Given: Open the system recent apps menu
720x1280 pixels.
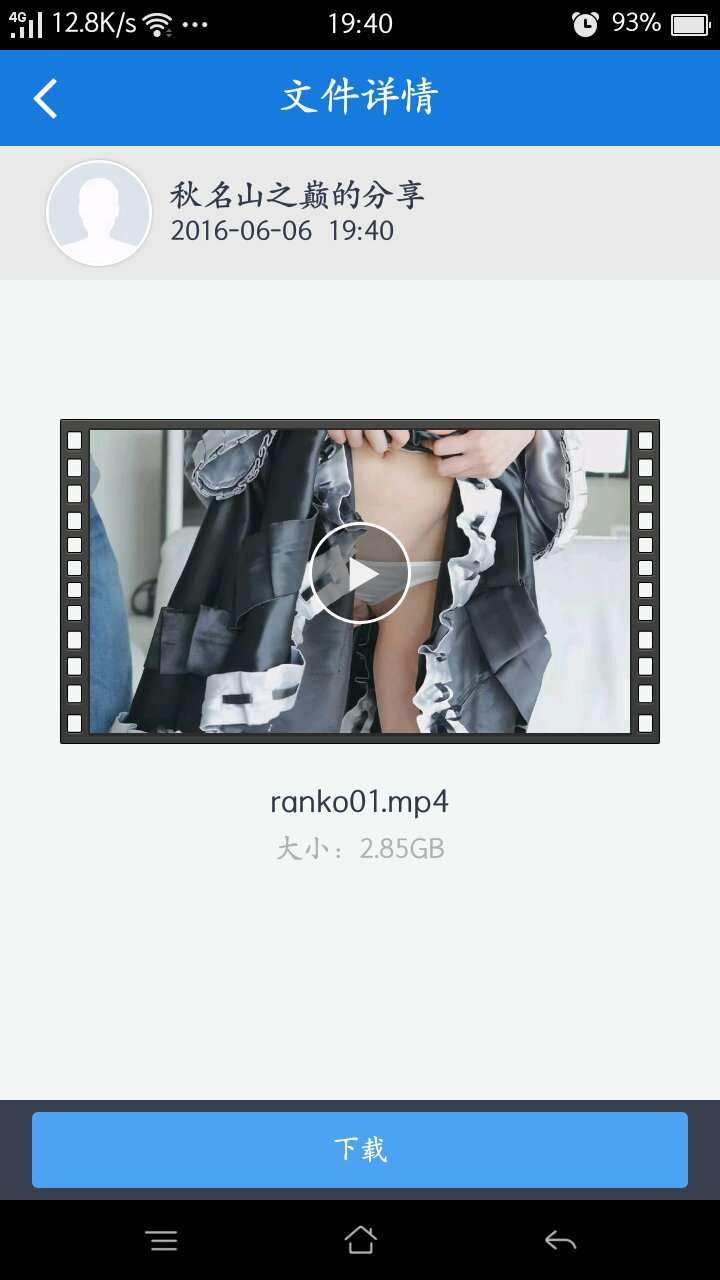Looking at the screenshot, I should click(x=161, y=1241).
